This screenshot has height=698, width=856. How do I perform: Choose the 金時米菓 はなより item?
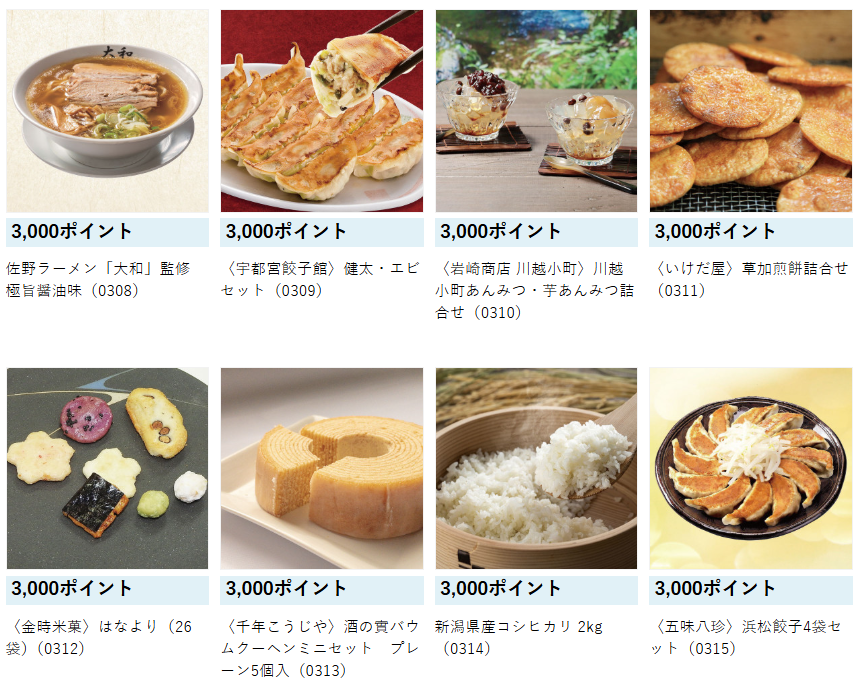click(x=107, y=468)
